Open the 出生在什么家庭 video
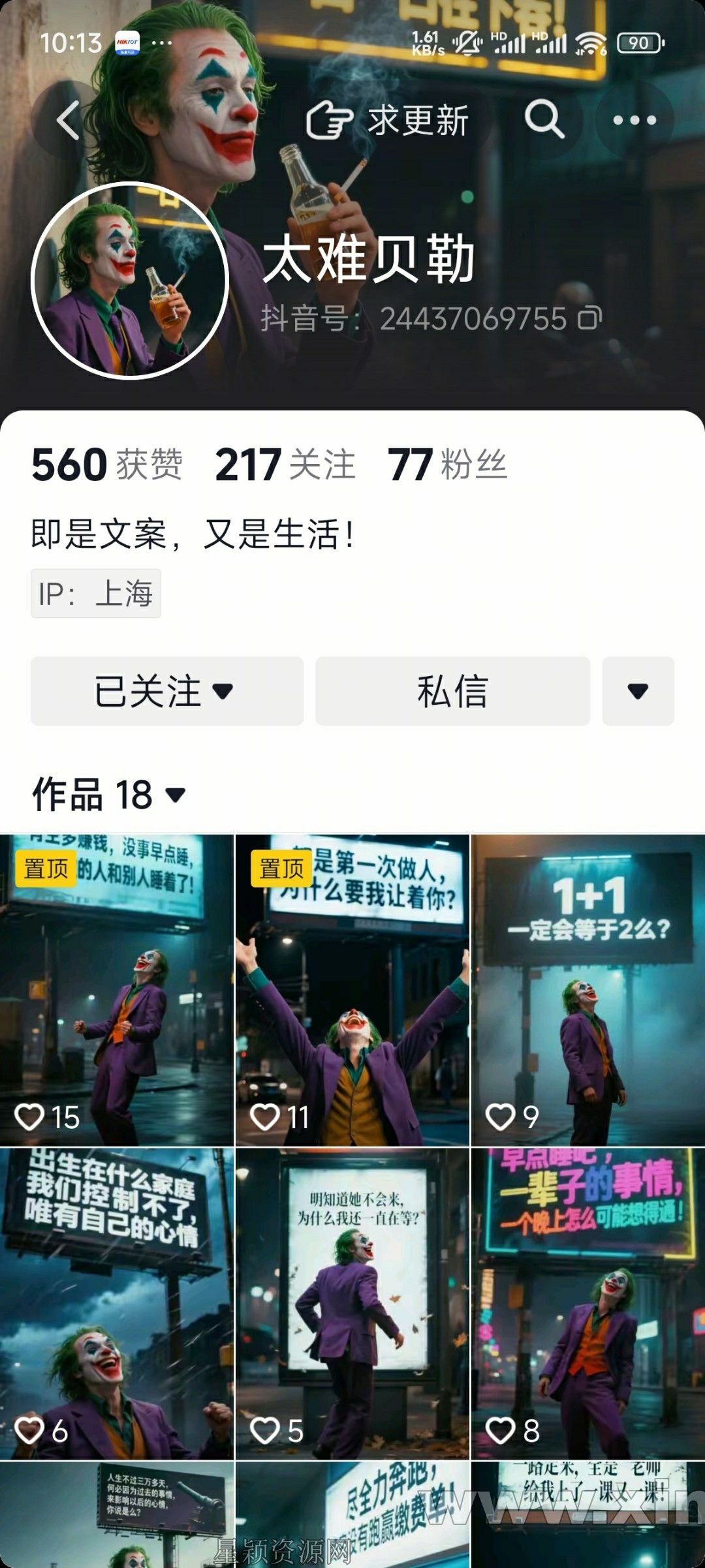This screenshot has width=705, height=1568. point(117,1303)
